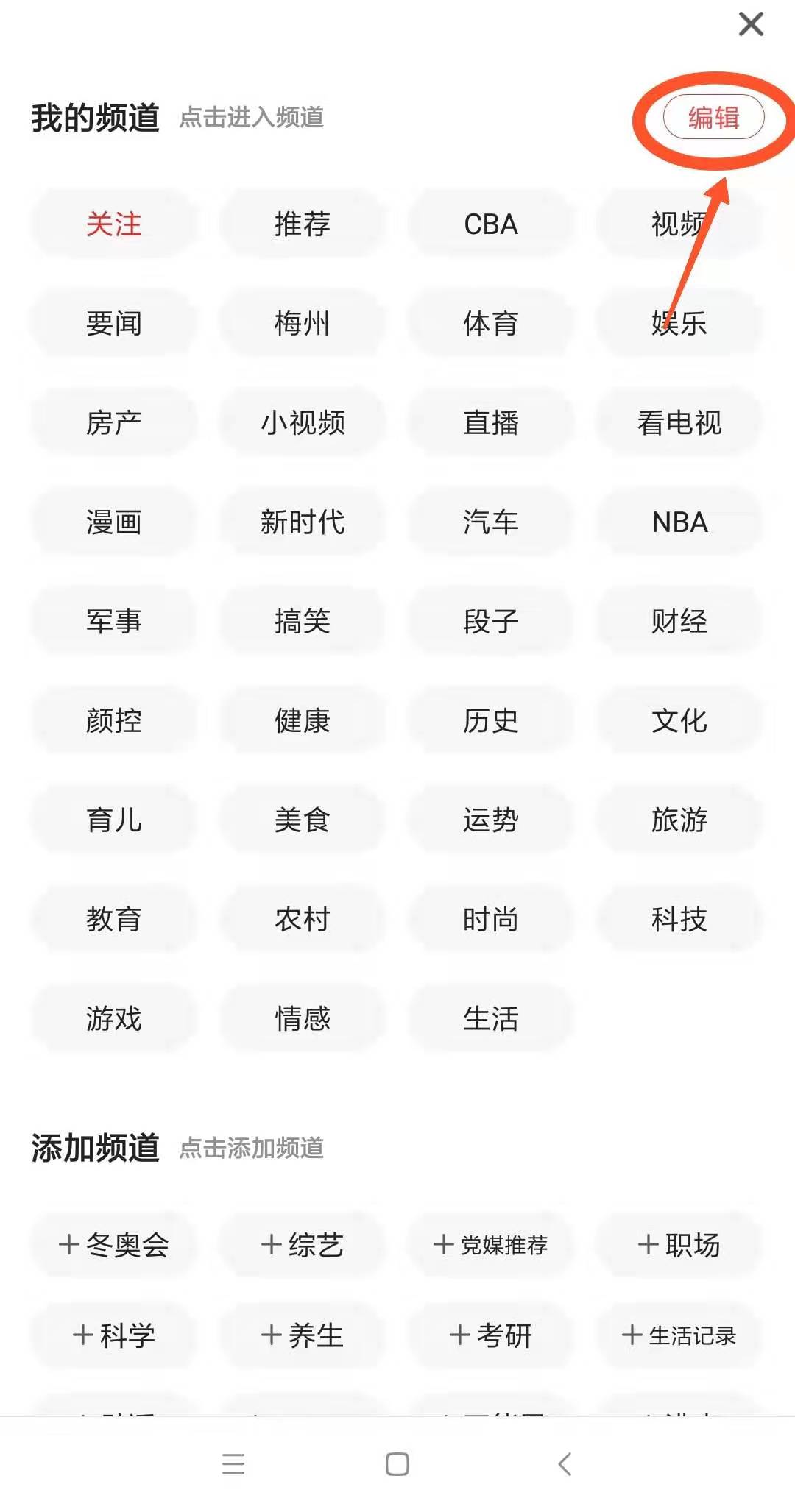
Task: Add 养生 using its plus icon
Action: (x=303, y=1335)
